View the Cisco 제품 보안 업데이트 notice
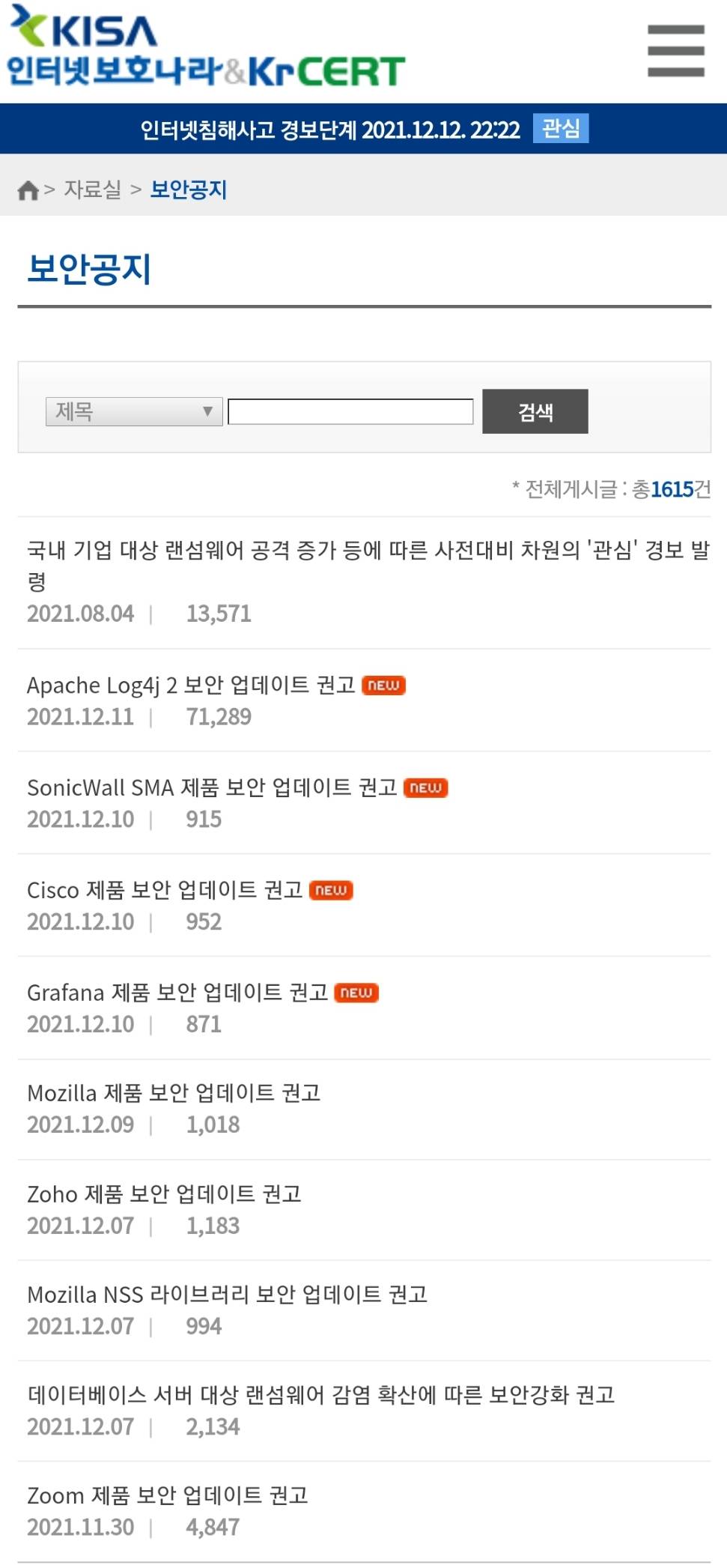The height and width of the screenshot is (1568, 727). 165,890
